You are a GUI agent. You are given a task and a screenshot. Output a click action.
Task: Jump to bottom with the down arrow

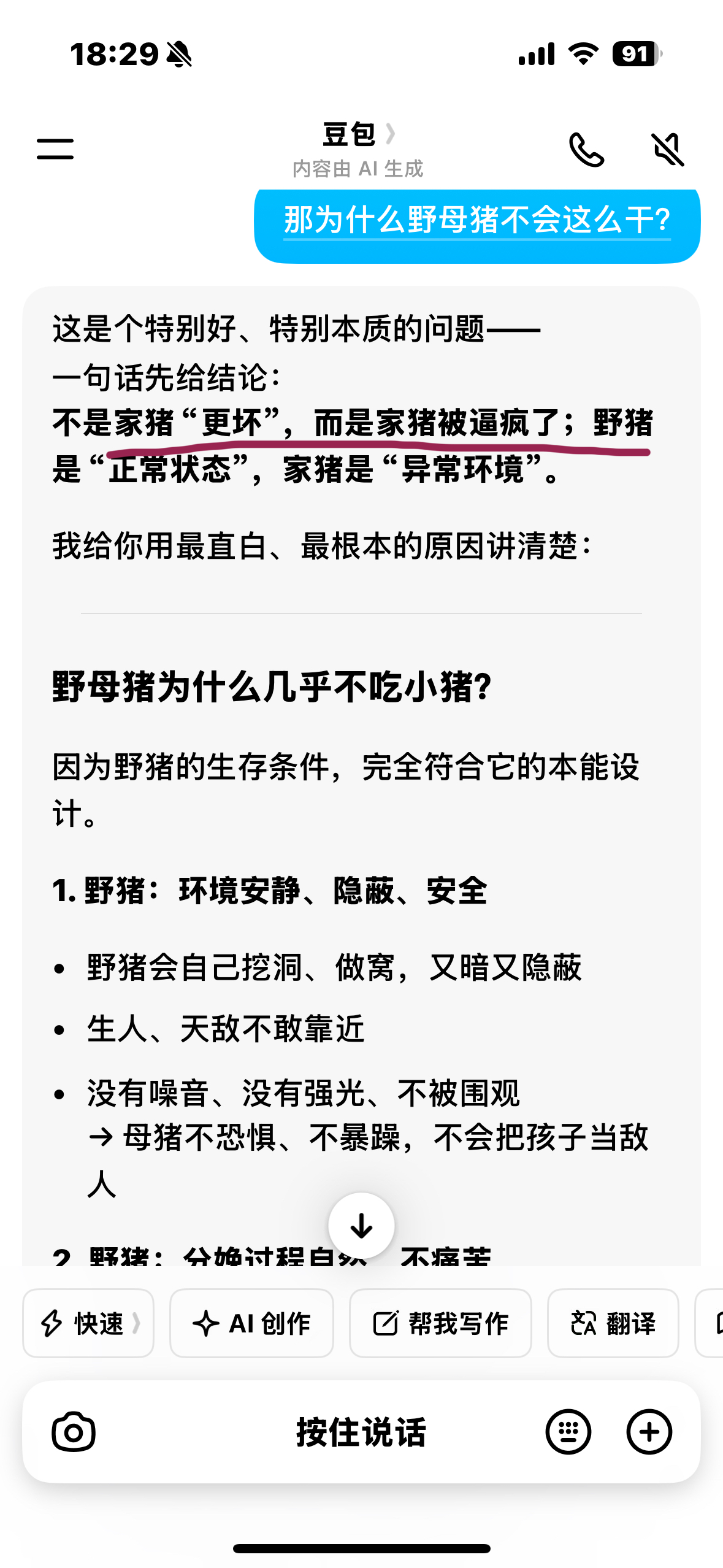pos(361,1226)
